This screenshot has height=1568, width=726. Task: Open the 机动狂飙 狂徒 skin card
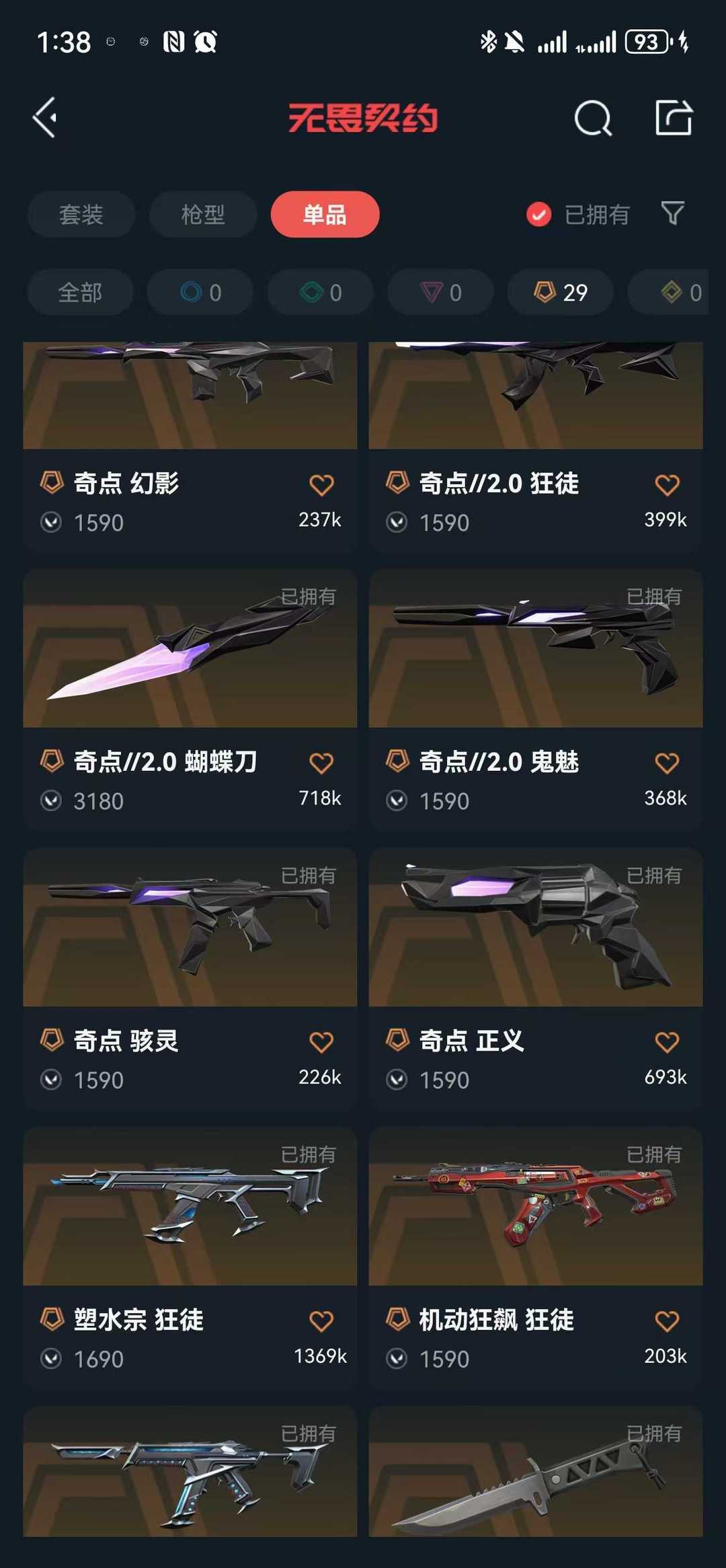(536, 1258)
